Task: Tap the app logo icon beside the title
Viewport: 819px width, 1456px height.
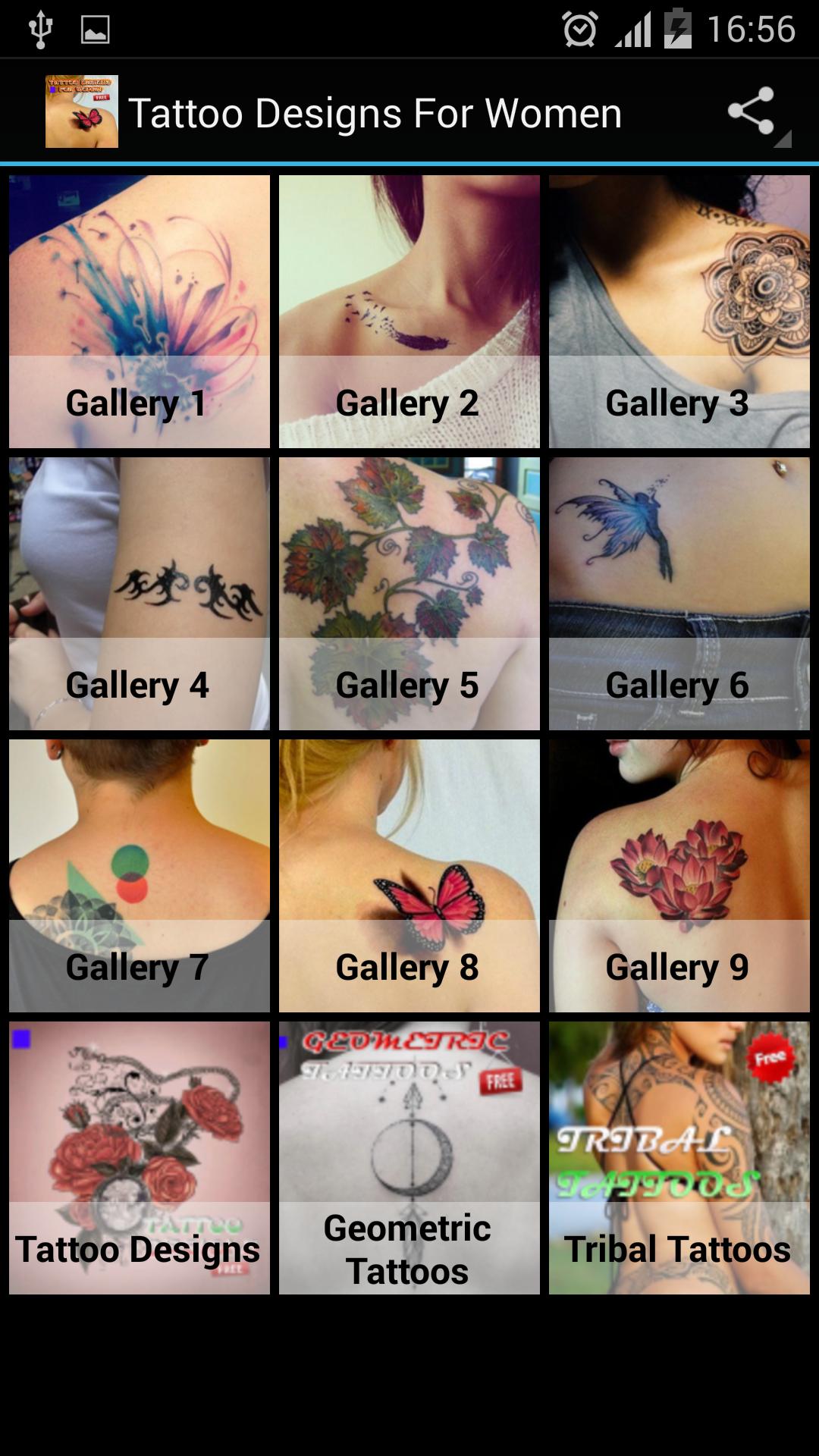Action: (83, 112)
